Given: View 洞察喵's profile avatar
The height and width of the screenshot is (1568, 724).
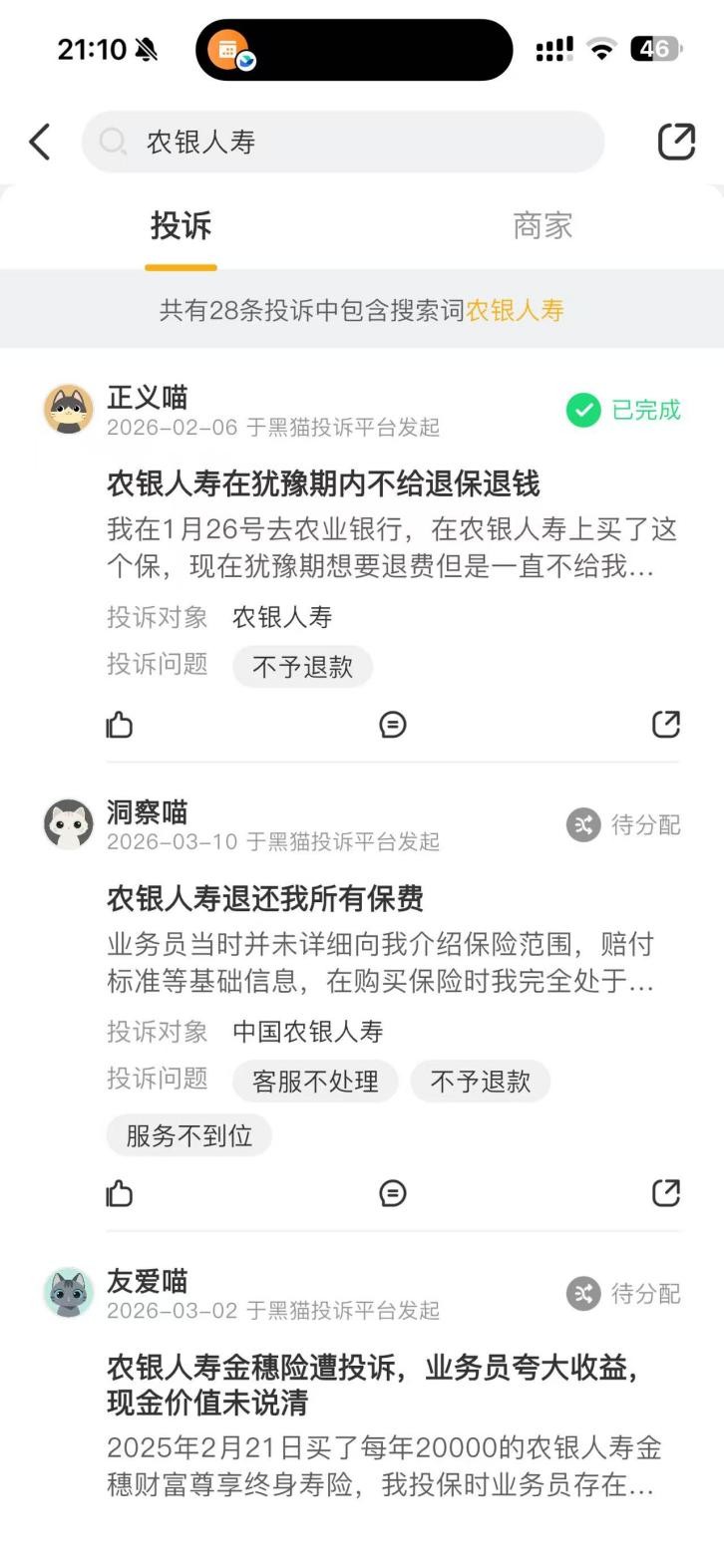Looking at the screenshot, I should point(69,824).
